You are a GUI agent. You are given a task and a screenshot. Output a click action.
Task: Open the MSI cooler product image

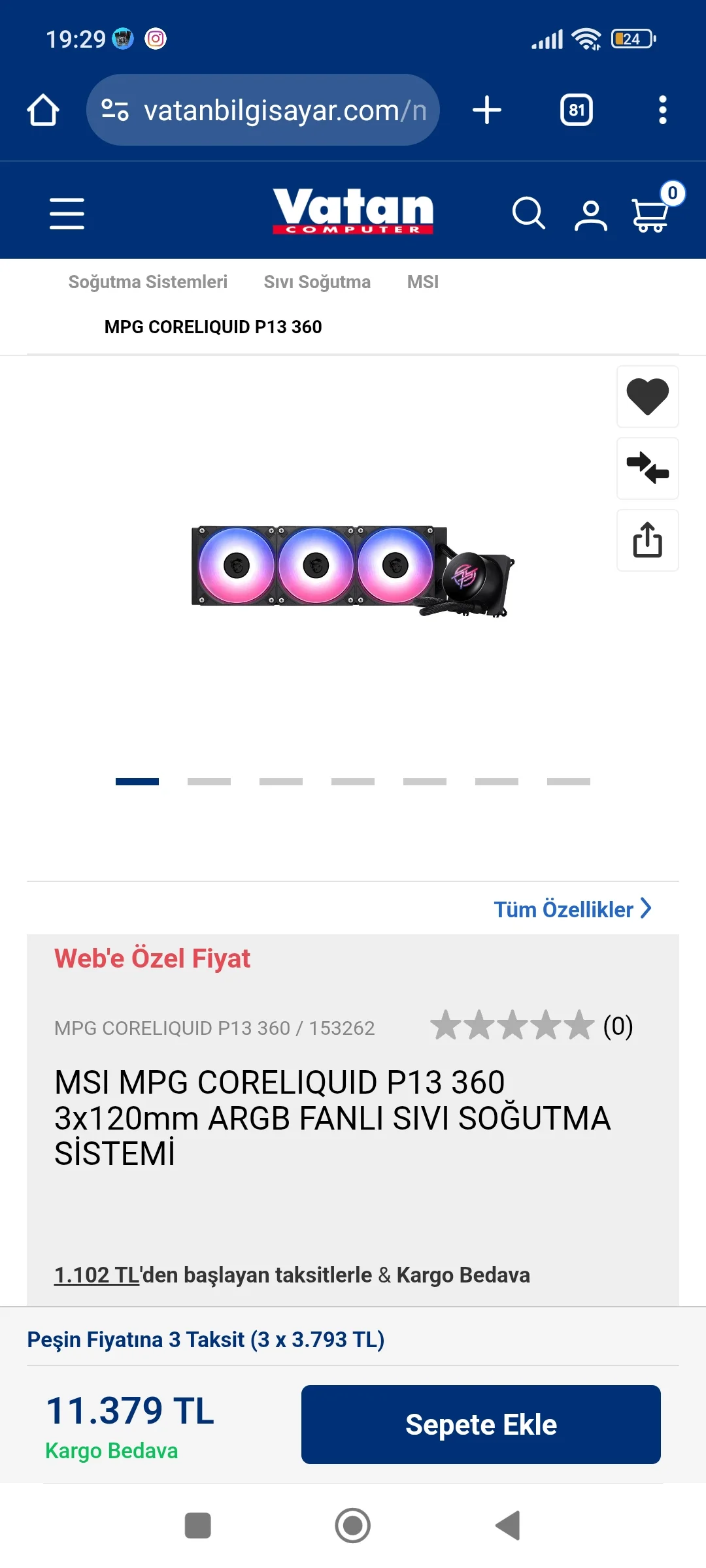coord(352,570)
